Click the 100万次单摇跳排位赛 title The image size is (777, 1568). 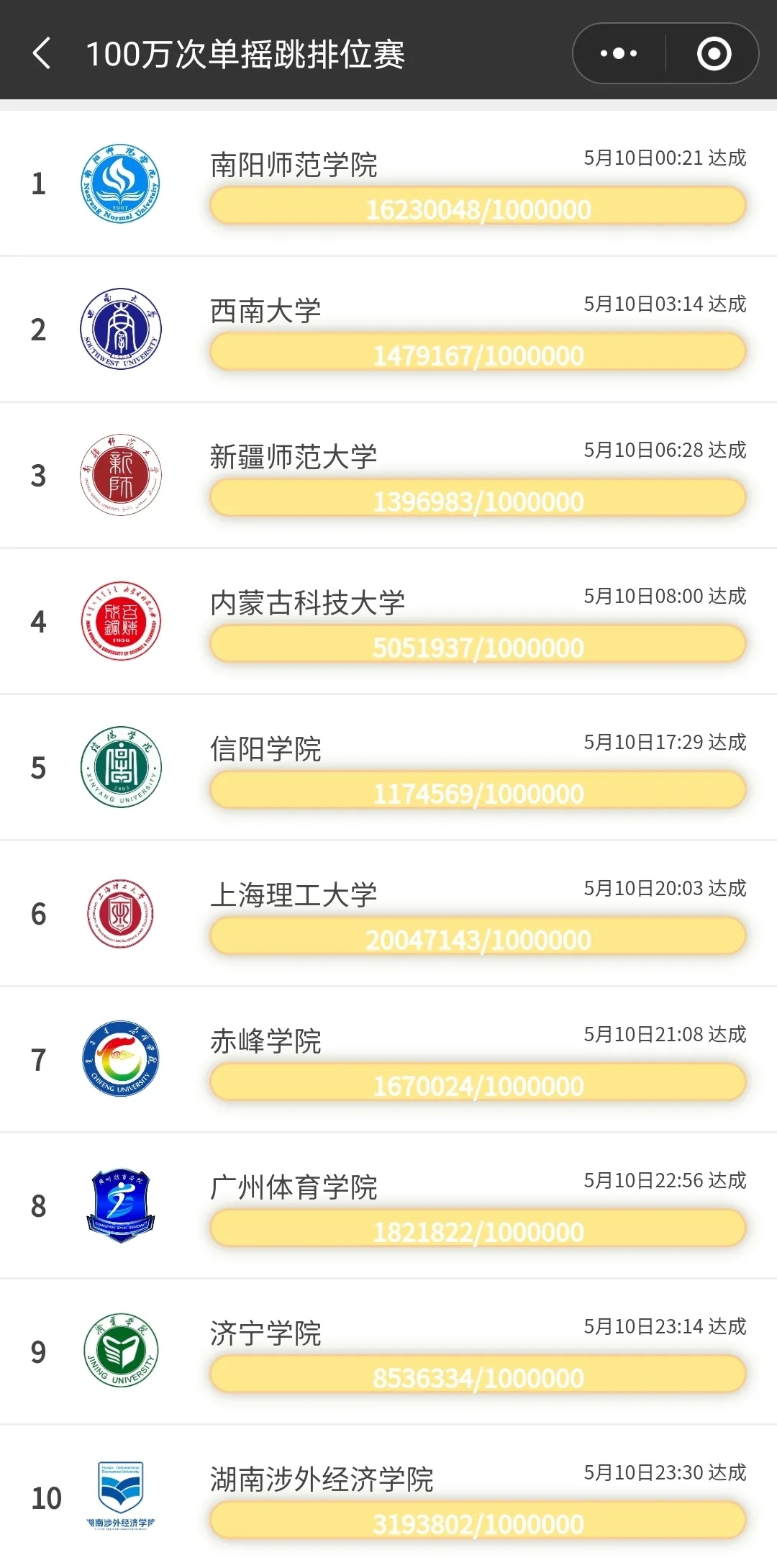pyautogui.click(x=248, y=53)
